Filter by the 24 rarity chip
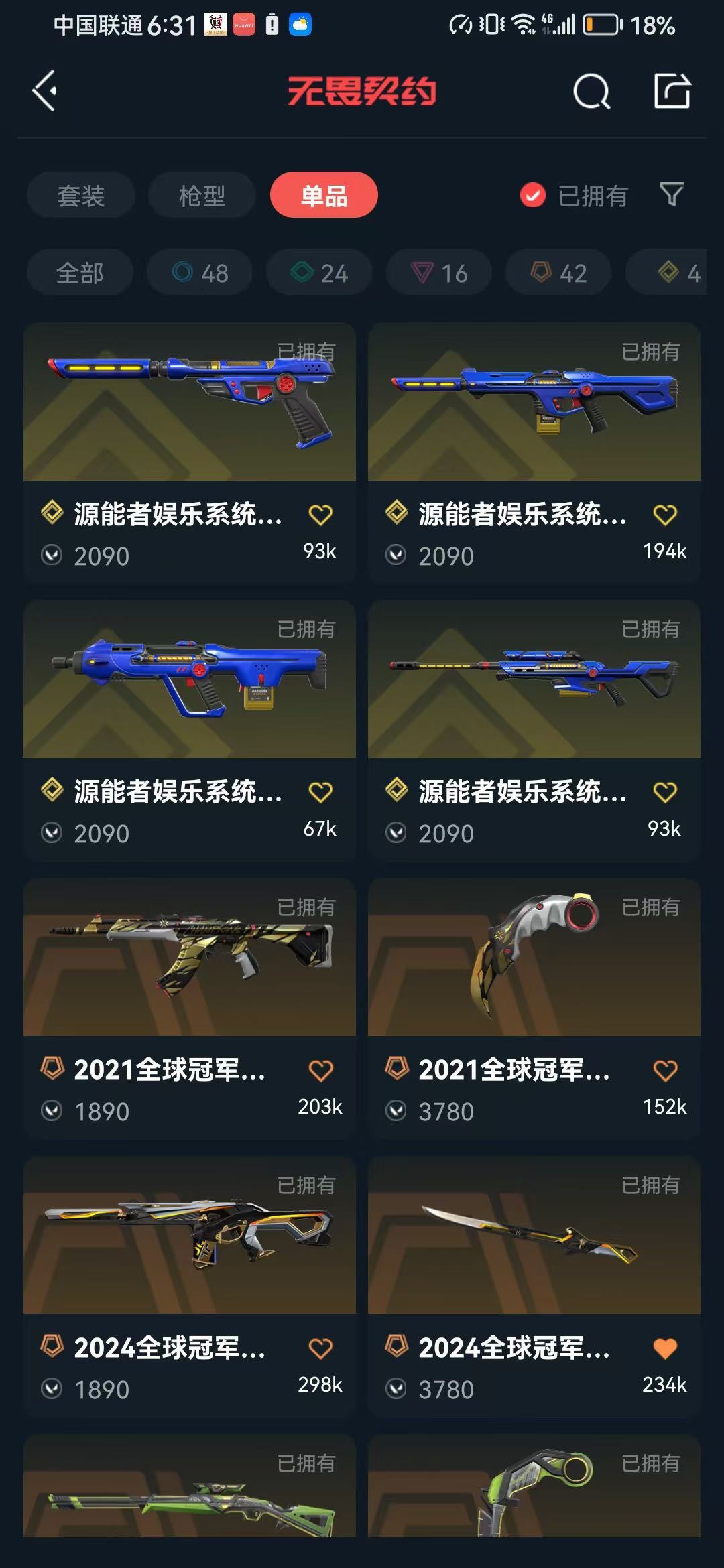Image resolution: width=724 pixels, height=1568 pixels. click(x=319, y=273)
